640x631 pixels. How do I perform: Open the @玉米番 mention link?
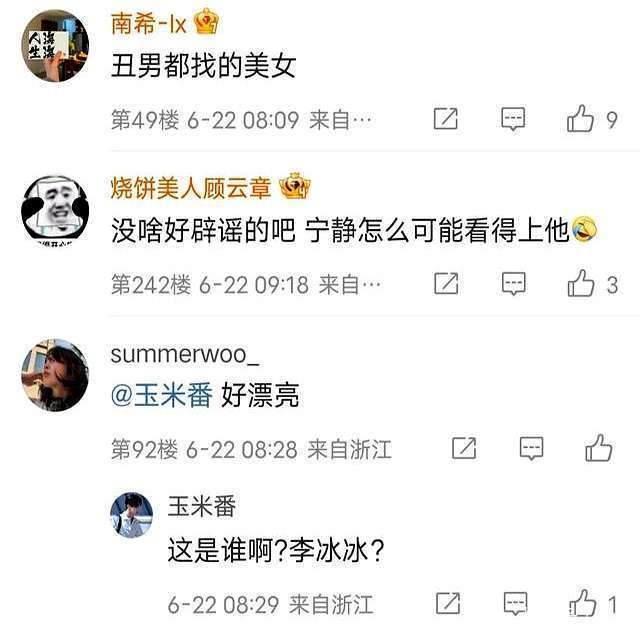click(x=160, y=396)
